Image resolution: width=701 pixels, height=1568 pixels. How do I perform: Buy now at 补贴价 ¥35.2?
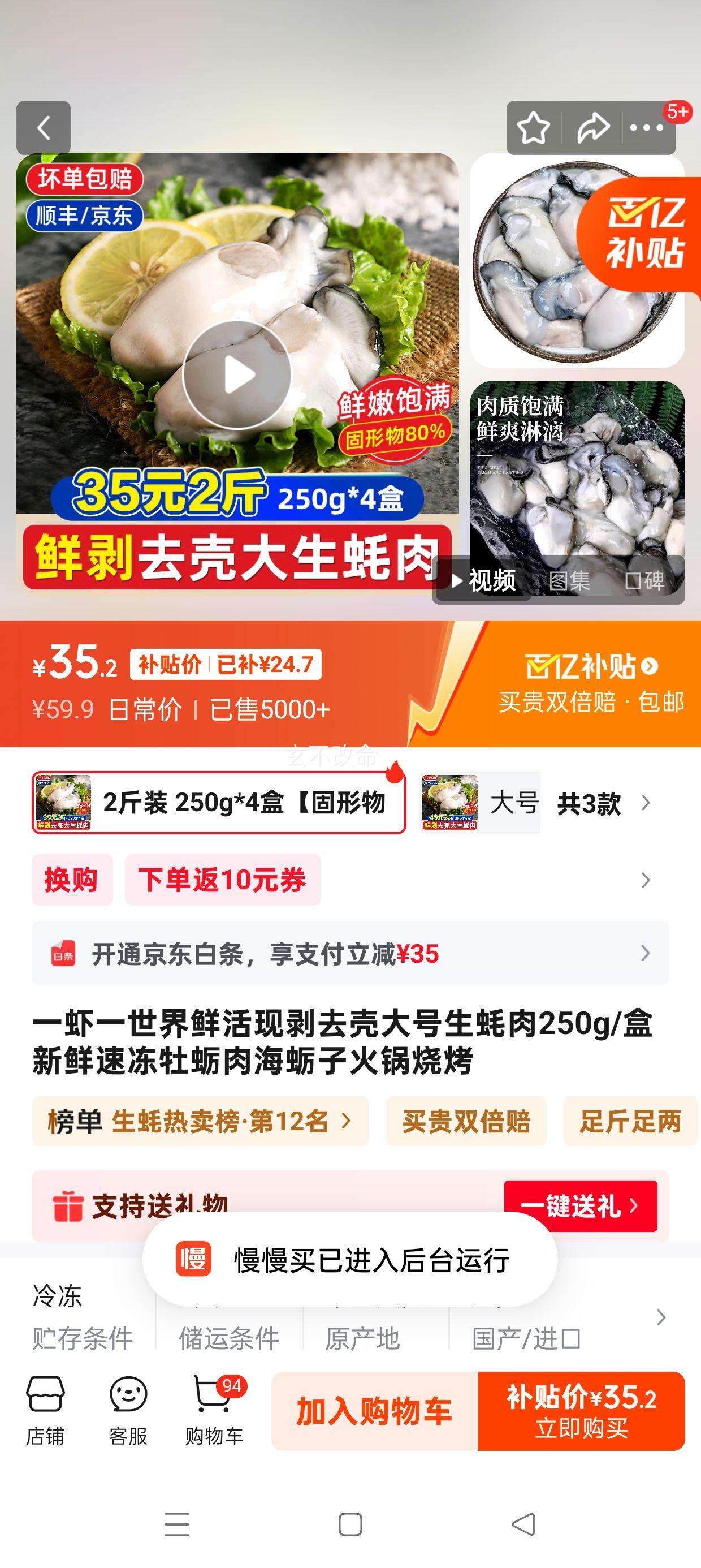pyautogui.click(x=581, y=1411)
